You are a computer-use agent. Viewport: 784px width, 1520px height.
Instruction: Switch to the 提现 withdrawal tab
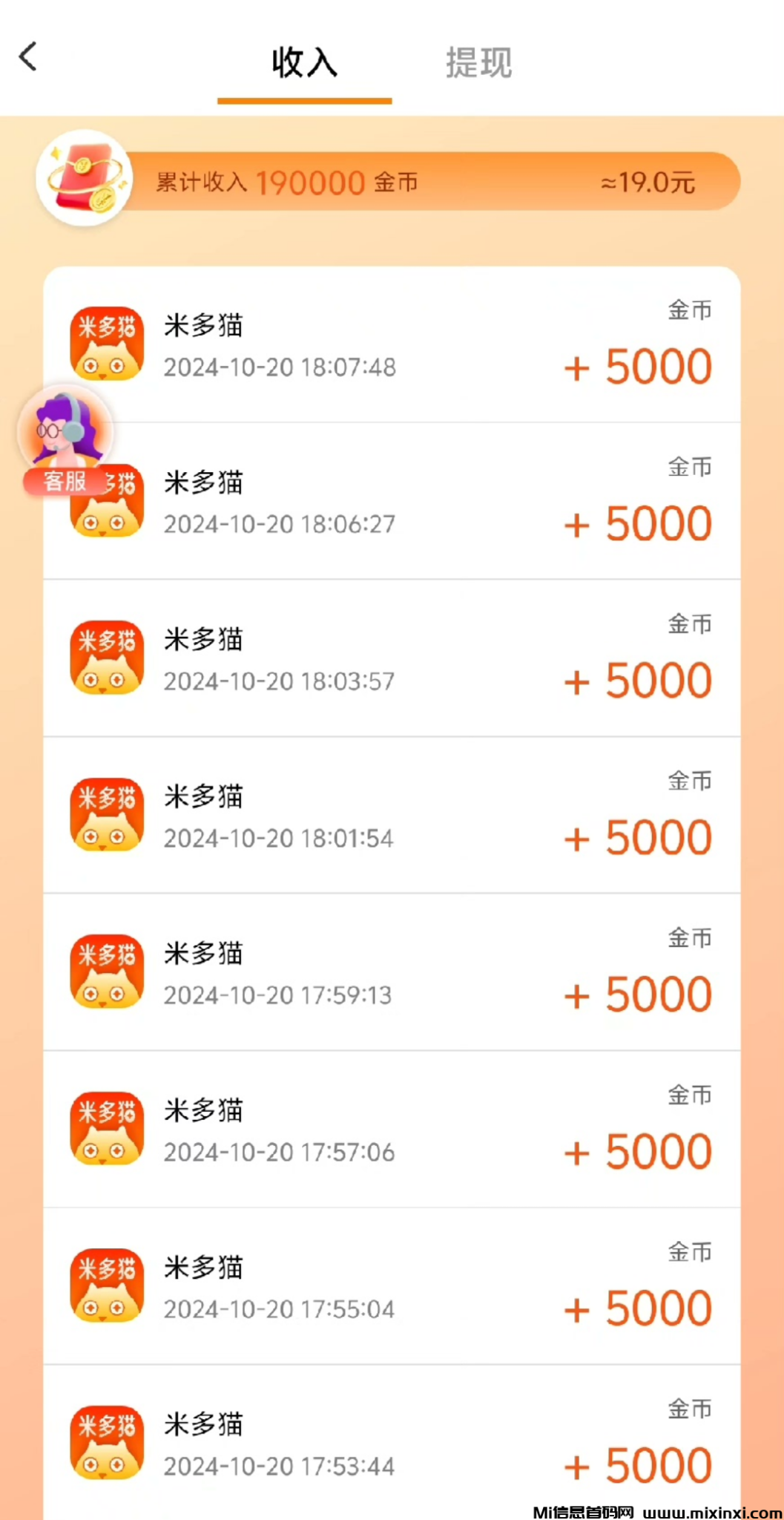coord(478,65)
